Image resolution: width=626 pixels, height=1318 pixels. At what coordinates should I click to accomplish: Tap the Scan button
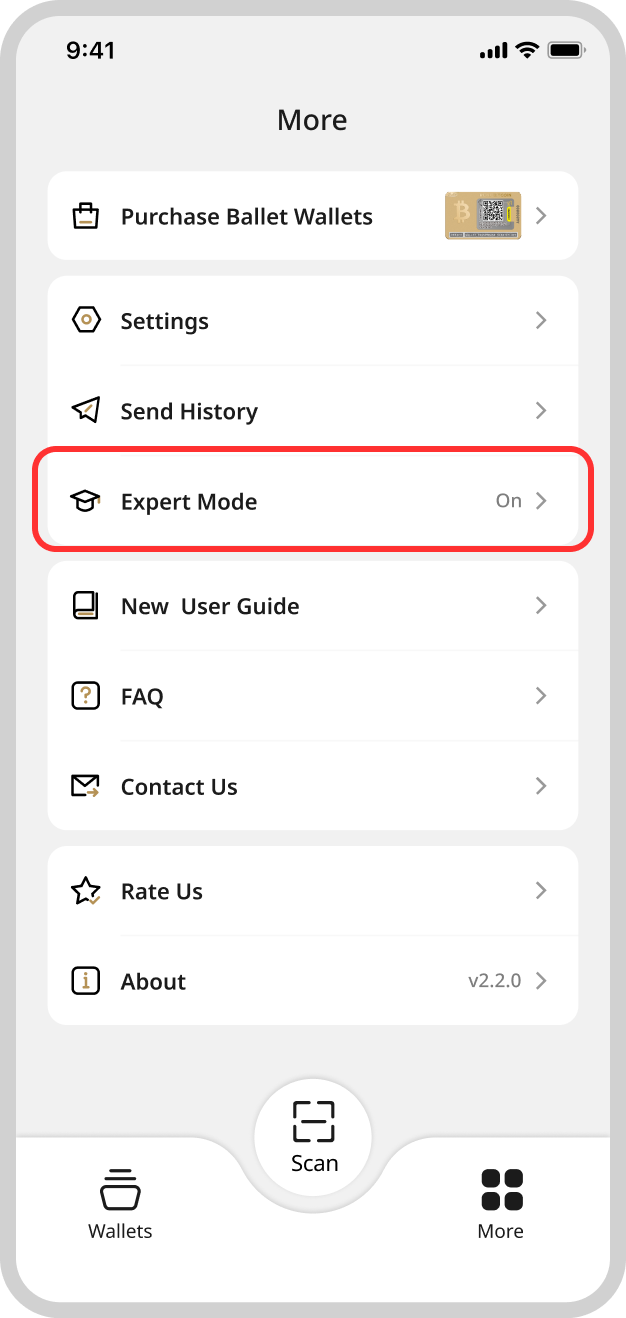pyautogui.click(x=314, y=1136)
